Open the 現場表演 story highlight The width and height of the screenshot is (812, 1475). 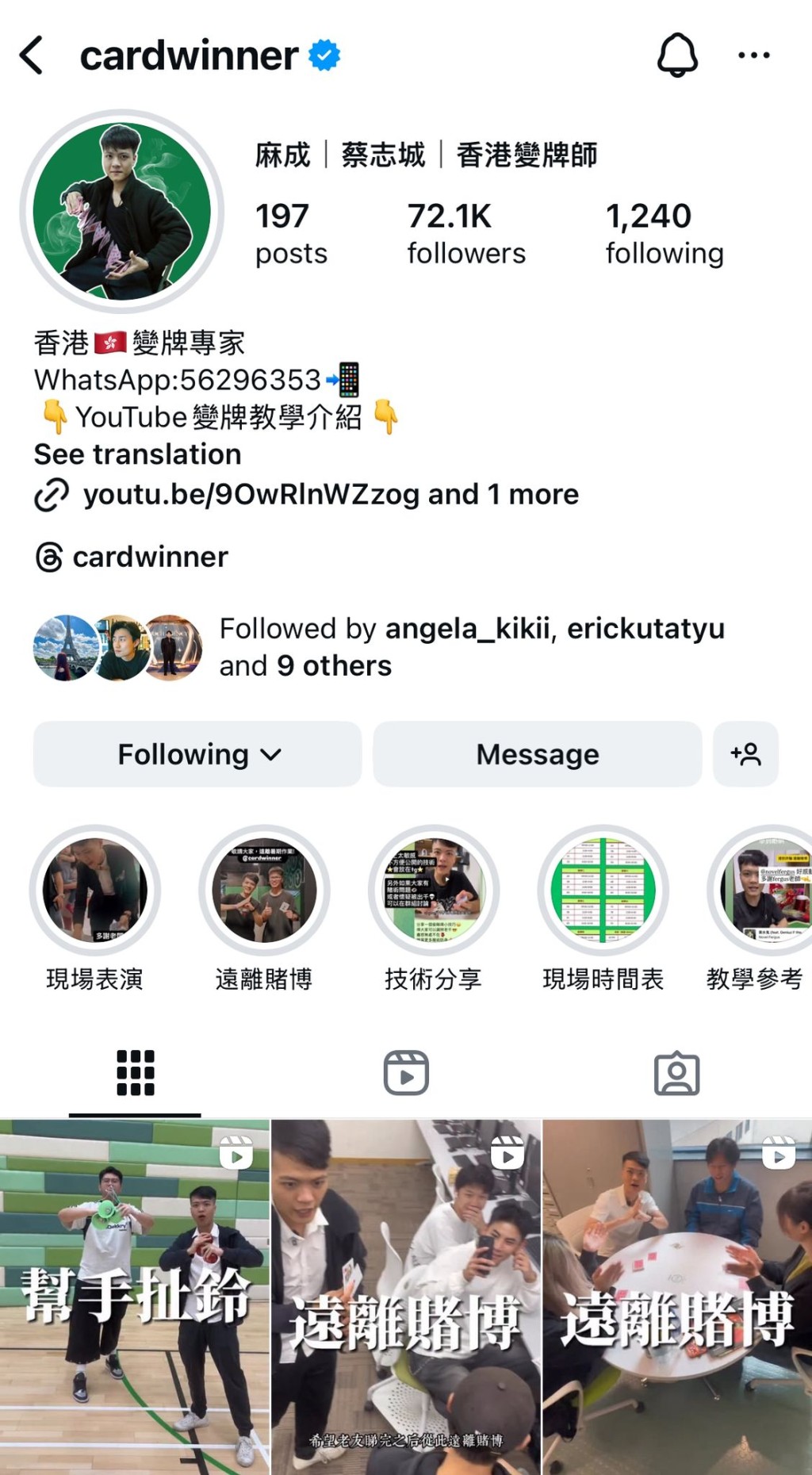coord(94,891)
